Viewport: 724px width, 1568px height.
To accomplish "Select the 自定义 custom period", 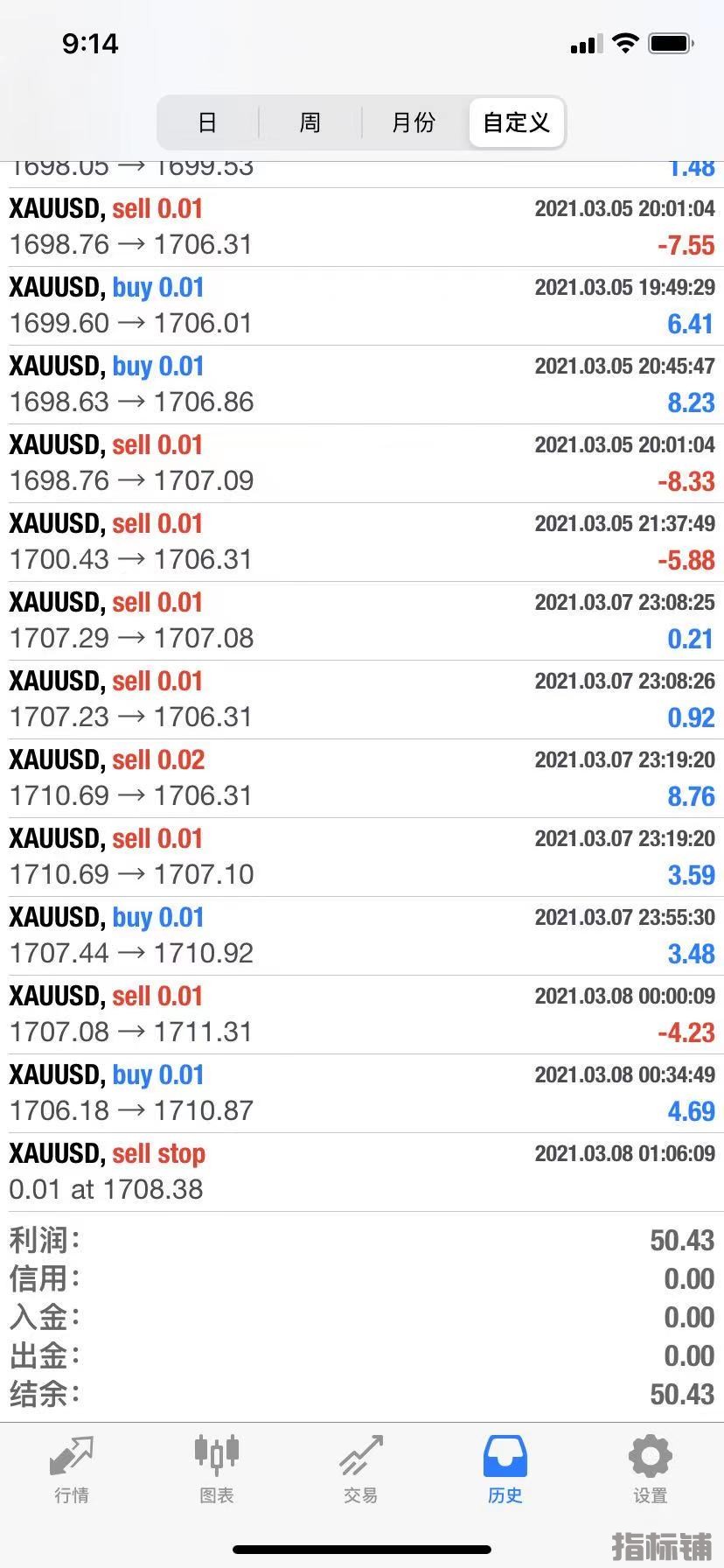I will click(517, 122).
